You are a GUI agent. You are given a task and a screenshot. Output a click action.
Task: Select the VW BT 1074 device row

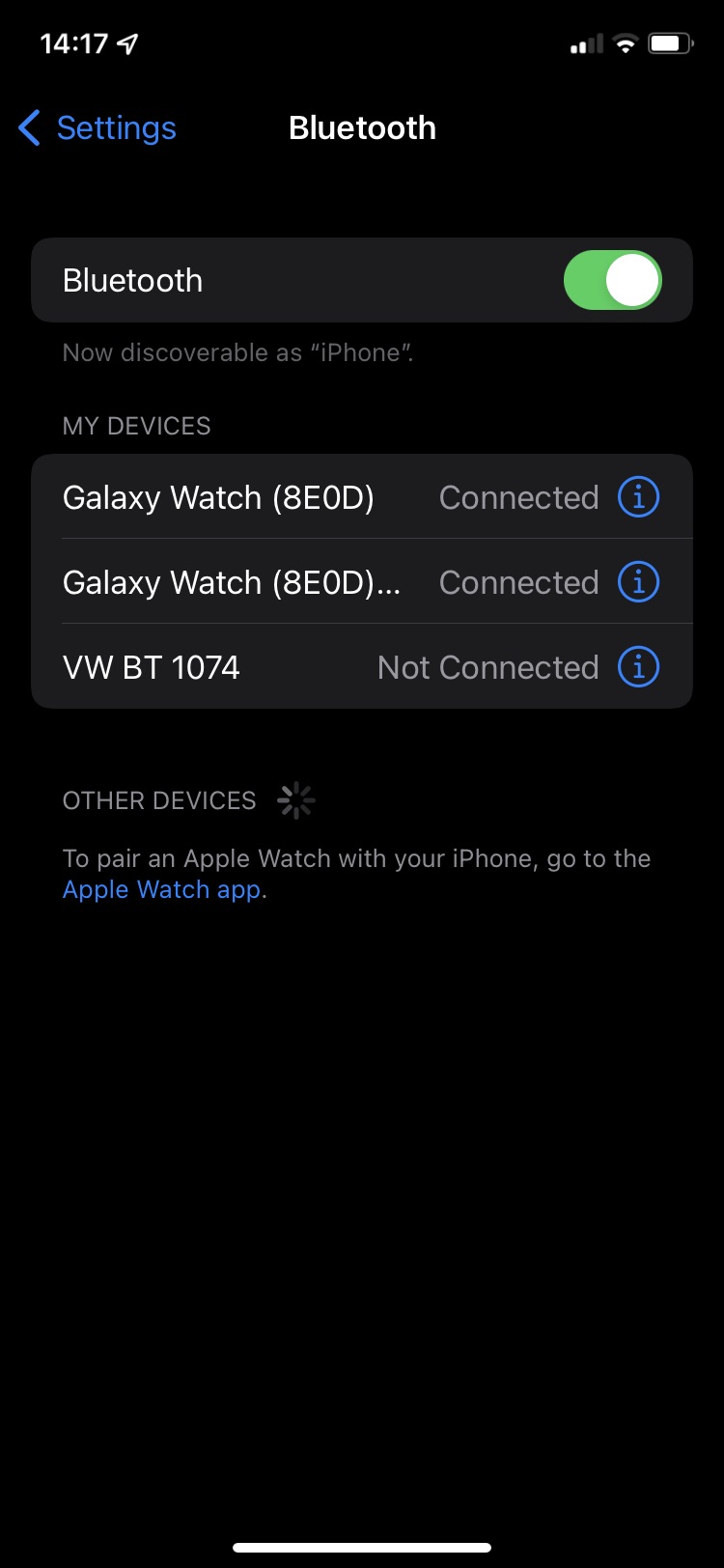(362, 666)
